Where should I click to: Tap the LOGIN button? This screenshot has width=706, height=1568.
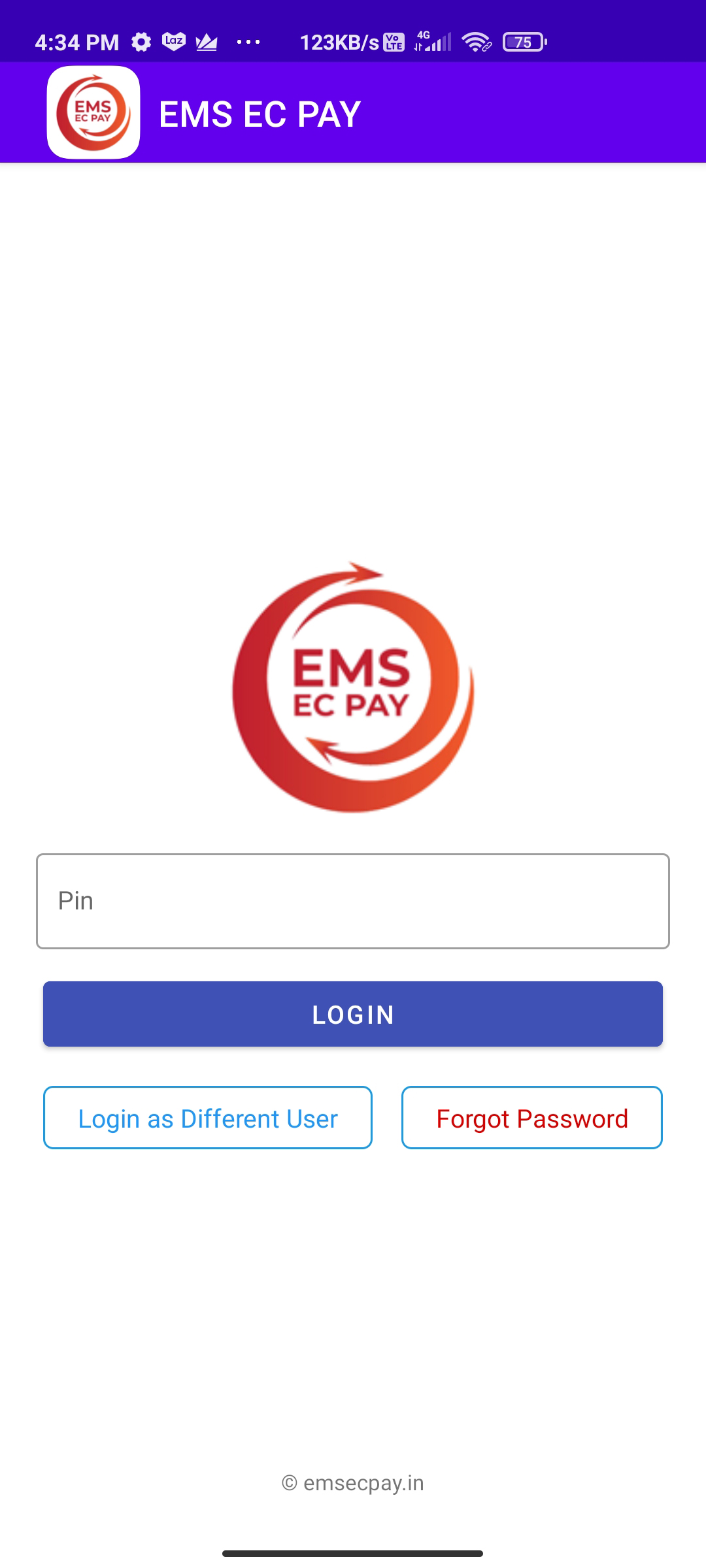point(353,1014)
